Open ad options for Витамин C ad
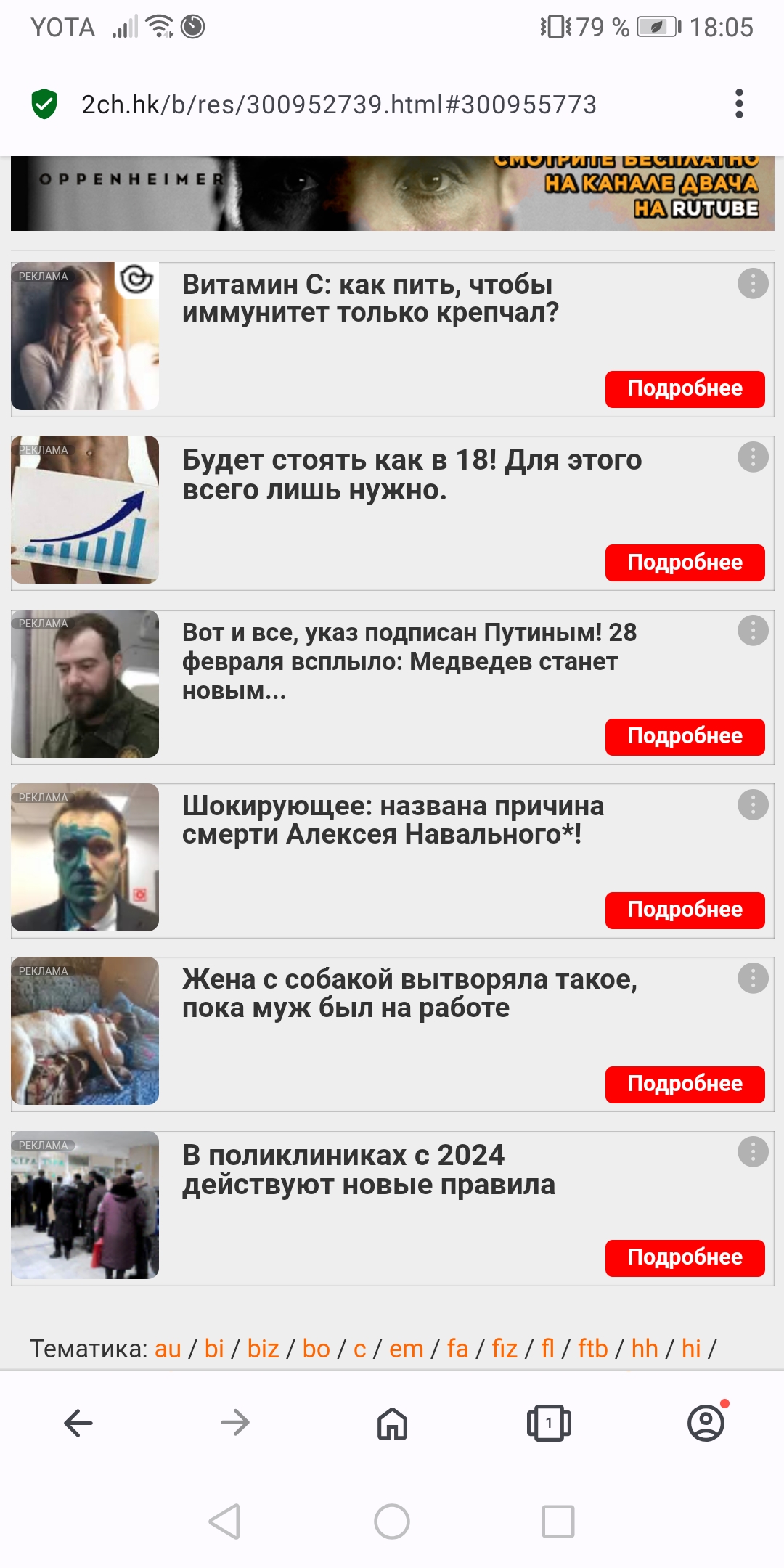Screen dimensions: 784x1568 tap(753, 283)
